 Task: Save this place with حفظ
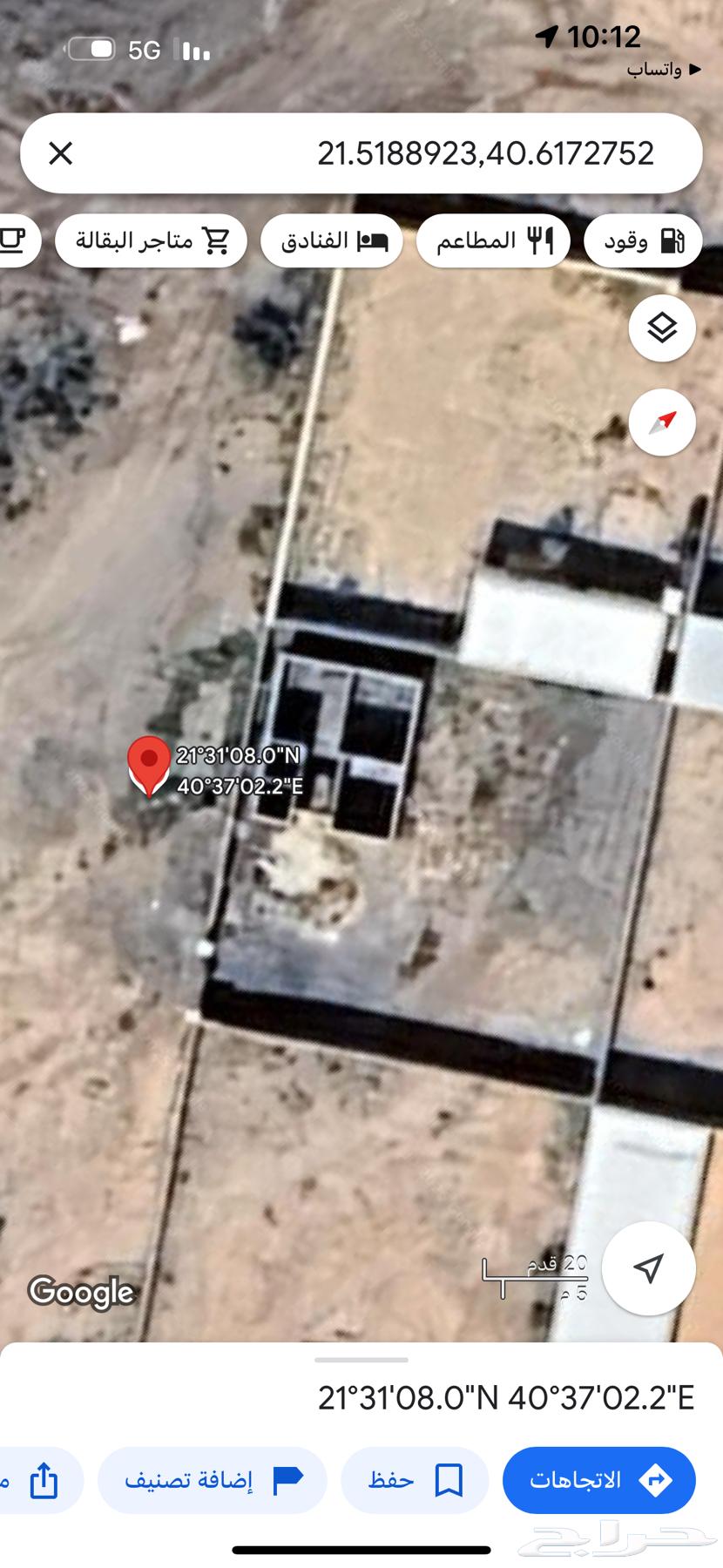click(415, 1479)
